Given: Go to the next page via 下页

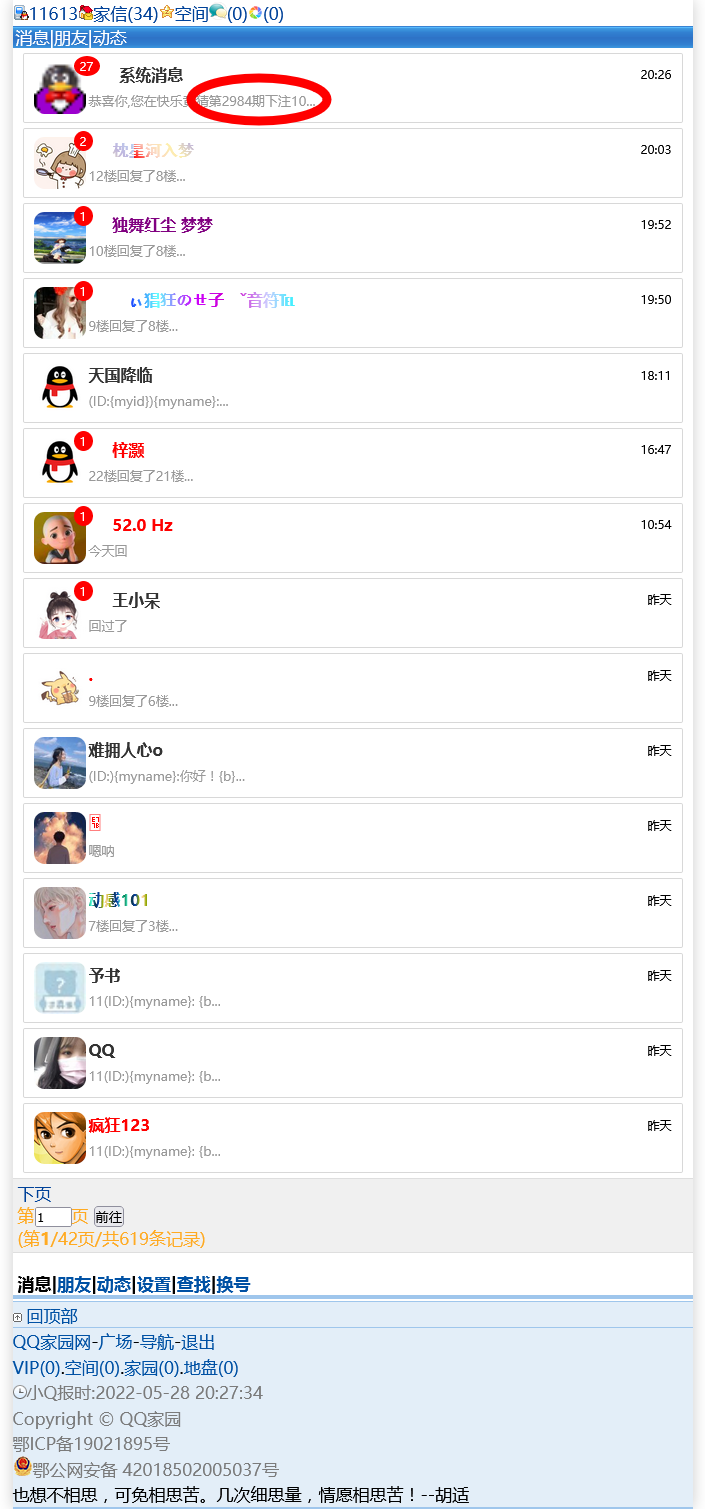Looking at the screenshot, I should (x=34, y=1194).
